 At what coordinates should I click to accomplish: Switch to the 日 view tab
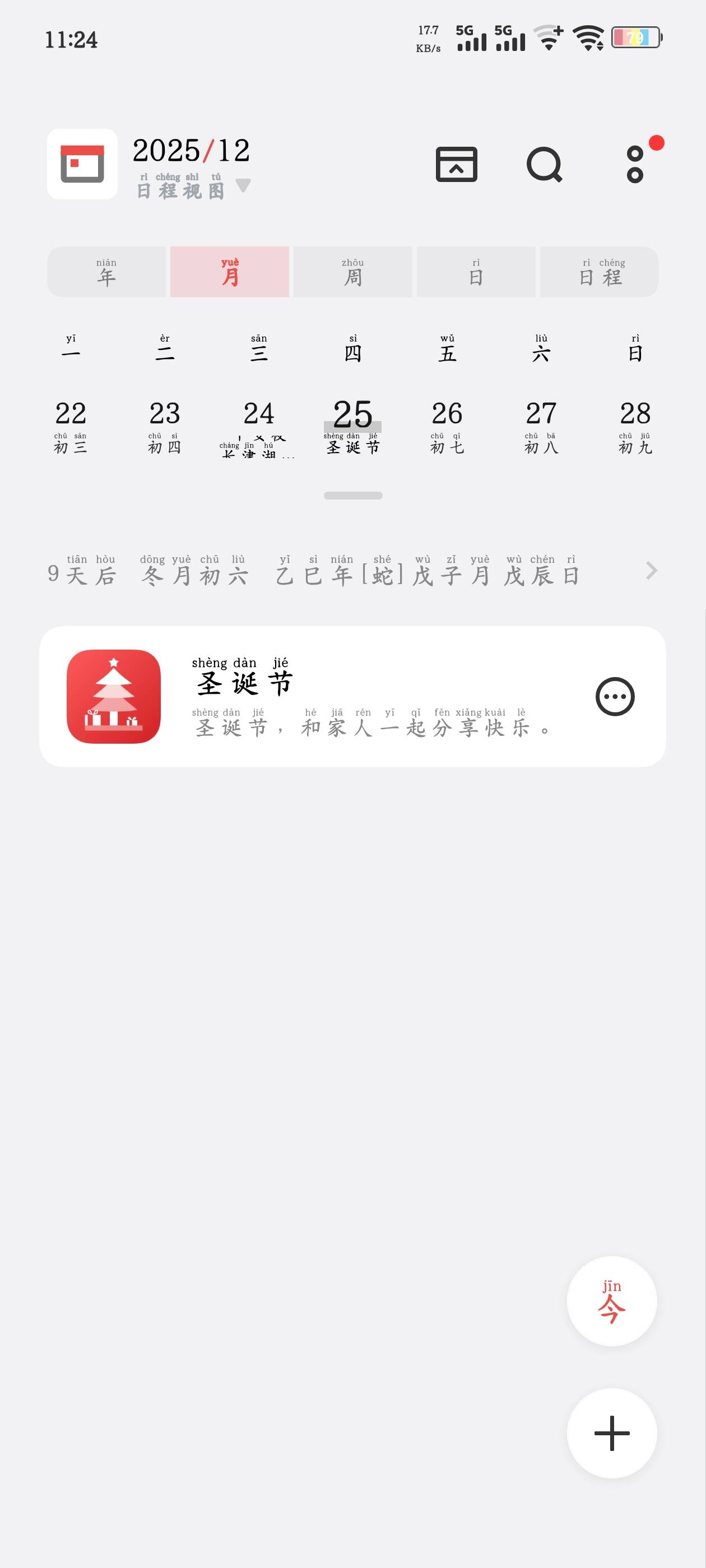(476, 272)
